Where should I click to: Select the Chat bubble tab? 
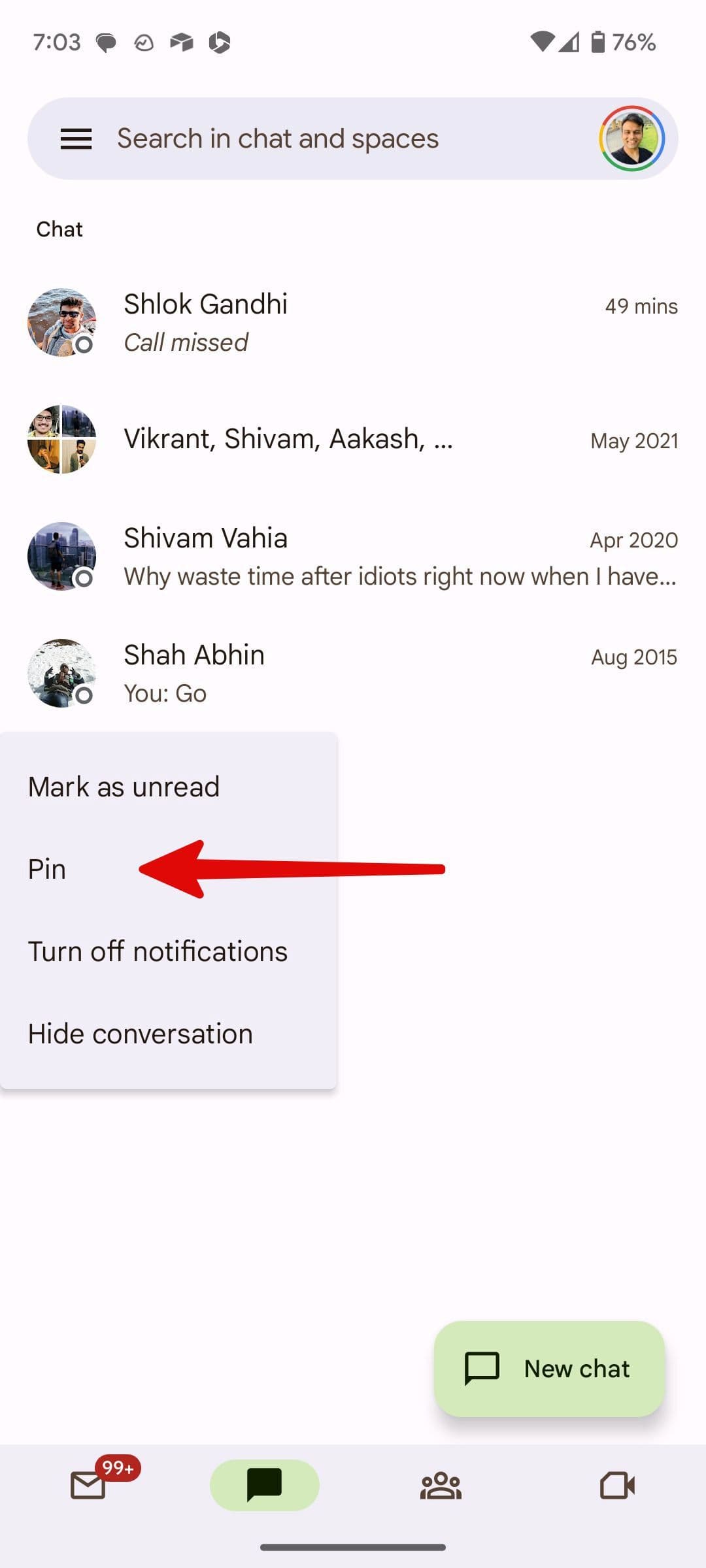click(264, 1486)
